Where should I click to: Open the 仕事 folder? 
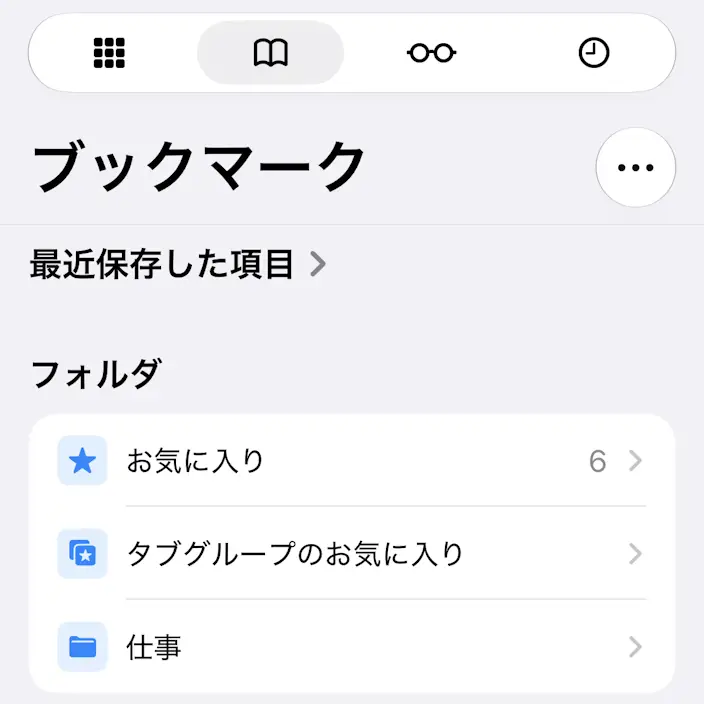coord(352,647)
